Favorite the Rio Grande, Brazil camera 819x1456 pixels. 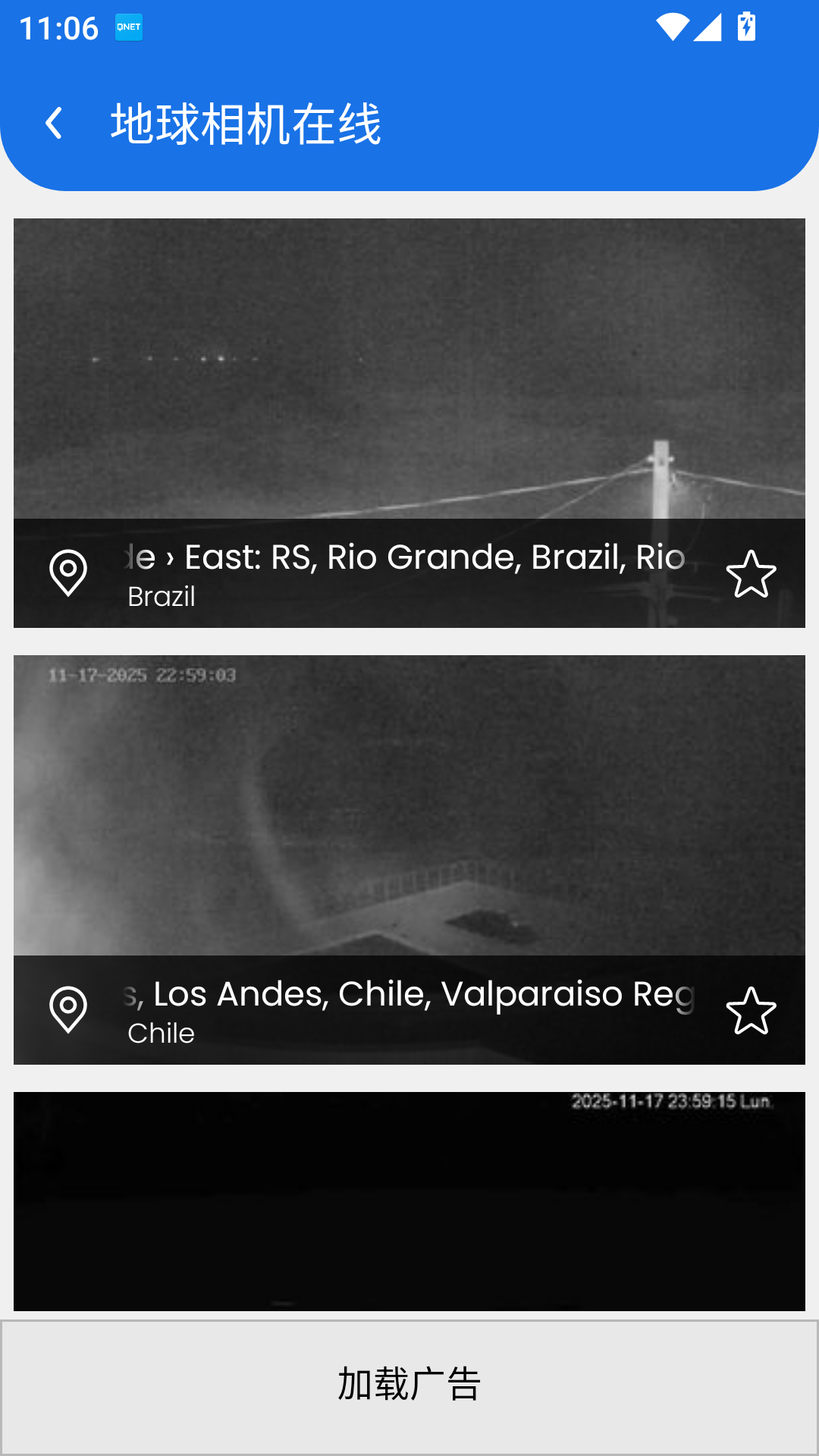tap(751, 574)
